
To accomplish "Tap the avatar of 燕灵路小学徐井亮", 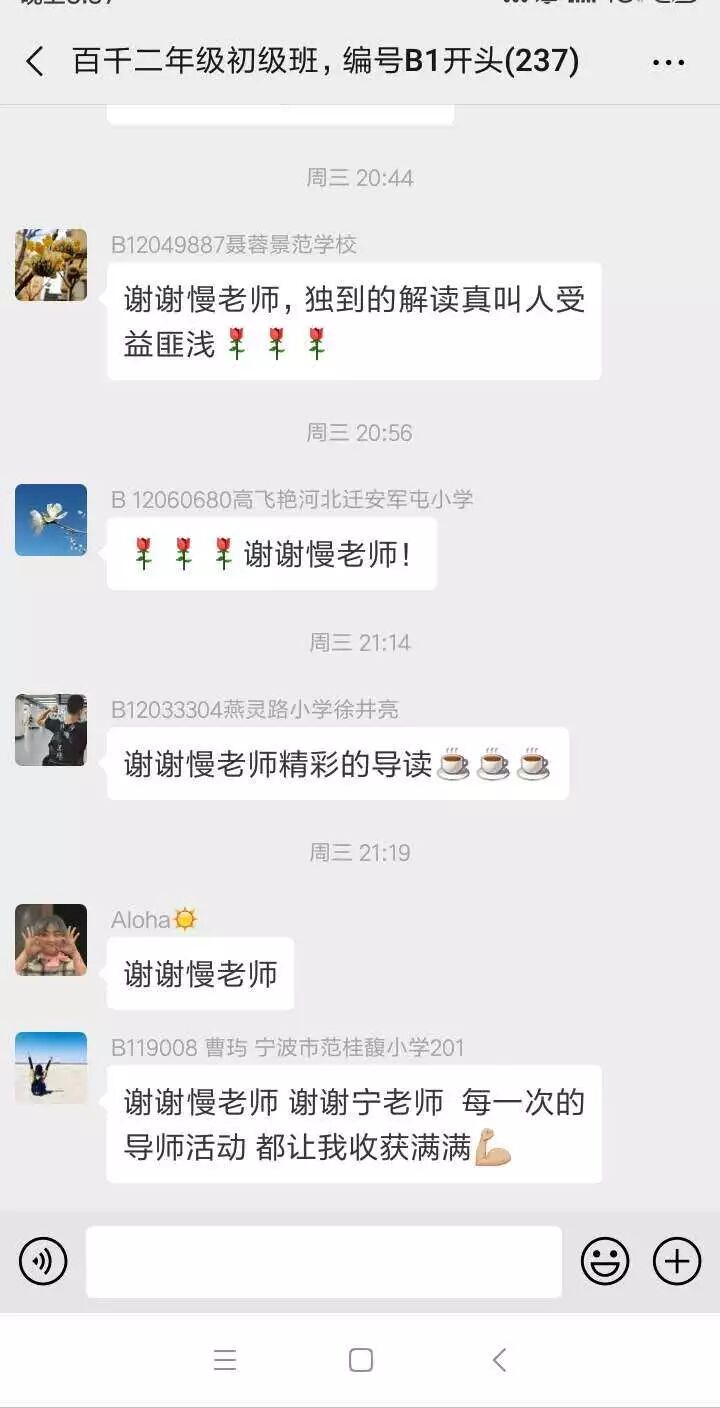I will [51, 730].
